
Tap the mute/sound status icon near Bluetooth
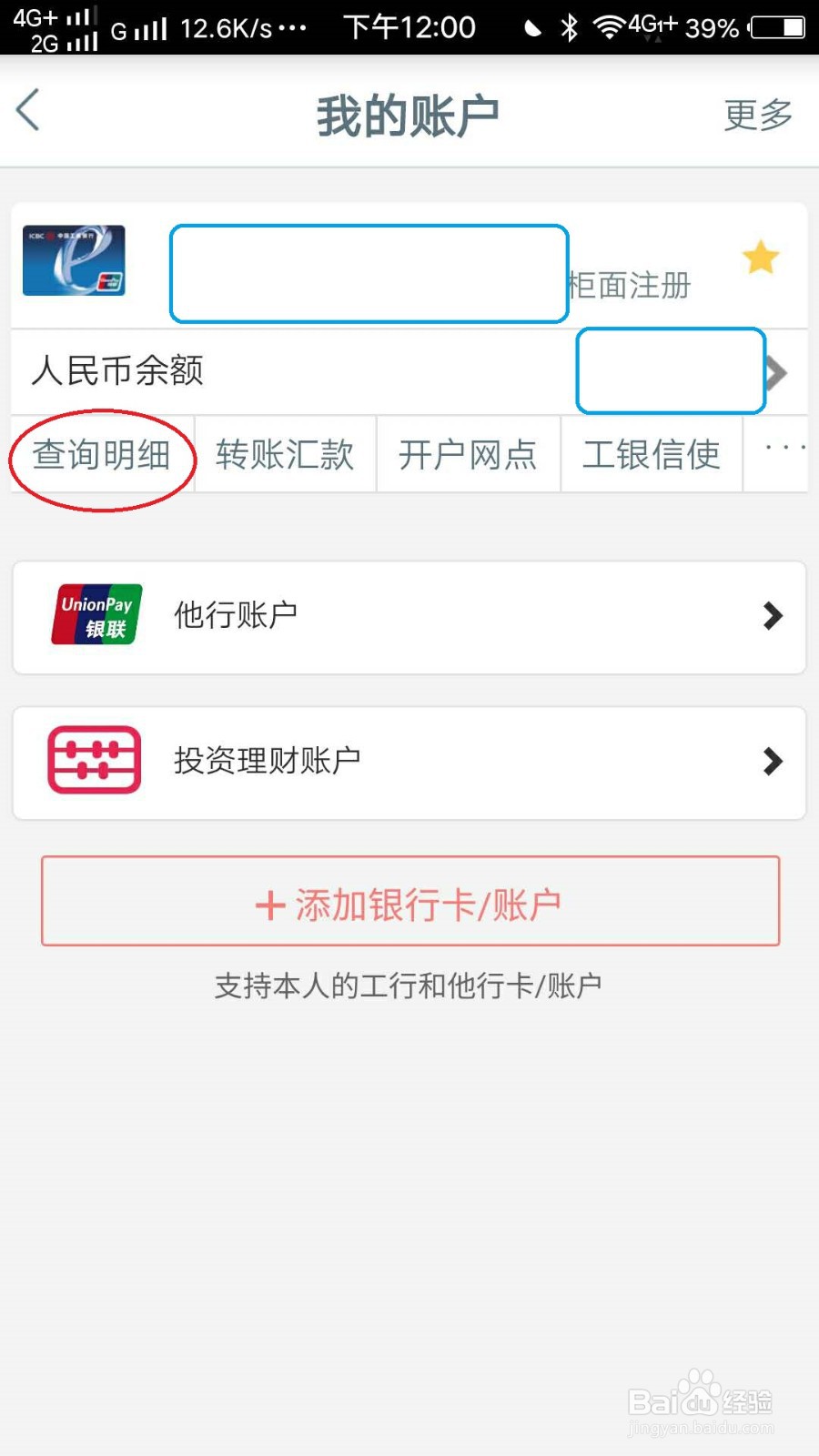click(x=532, y=28)
